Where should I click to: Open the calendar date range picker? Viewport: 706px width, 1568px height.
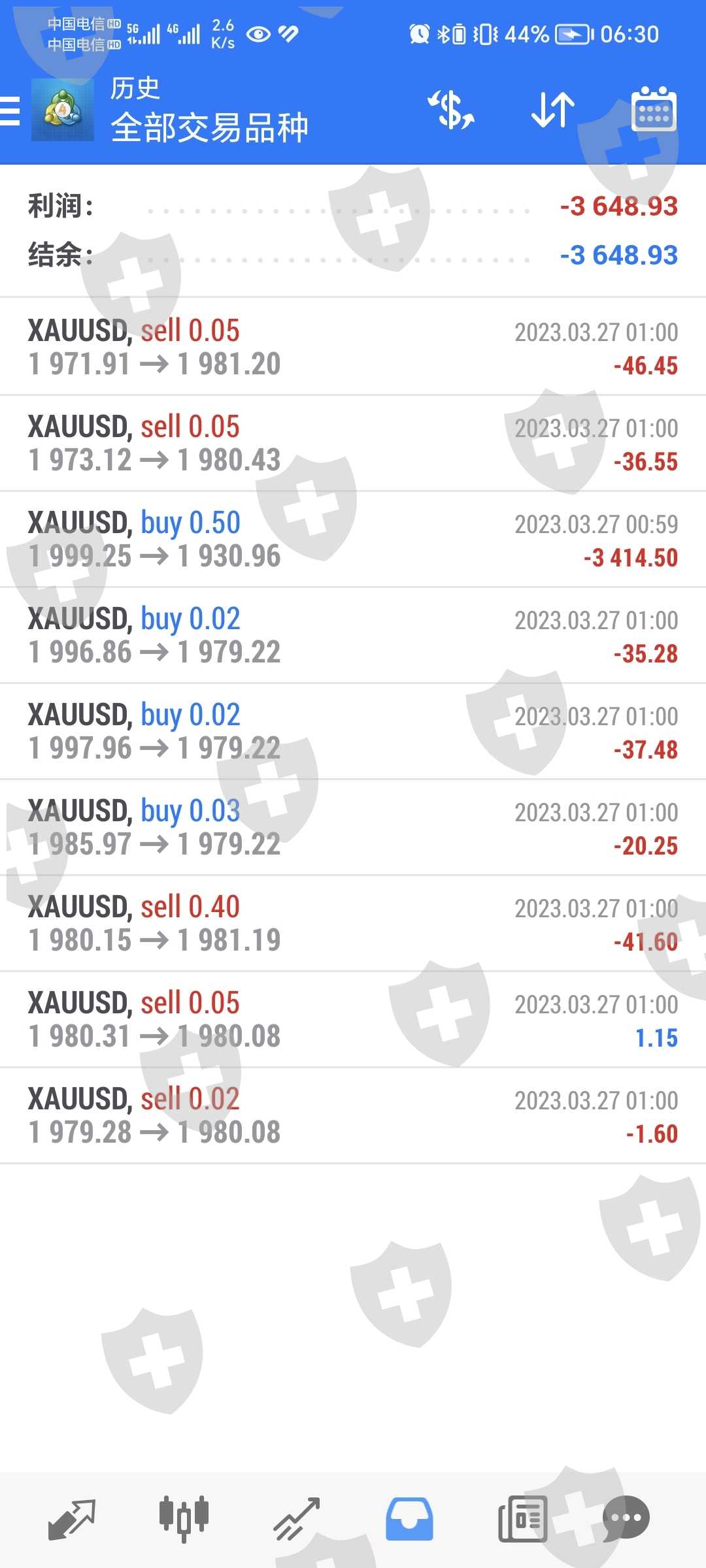pos(653,110)
